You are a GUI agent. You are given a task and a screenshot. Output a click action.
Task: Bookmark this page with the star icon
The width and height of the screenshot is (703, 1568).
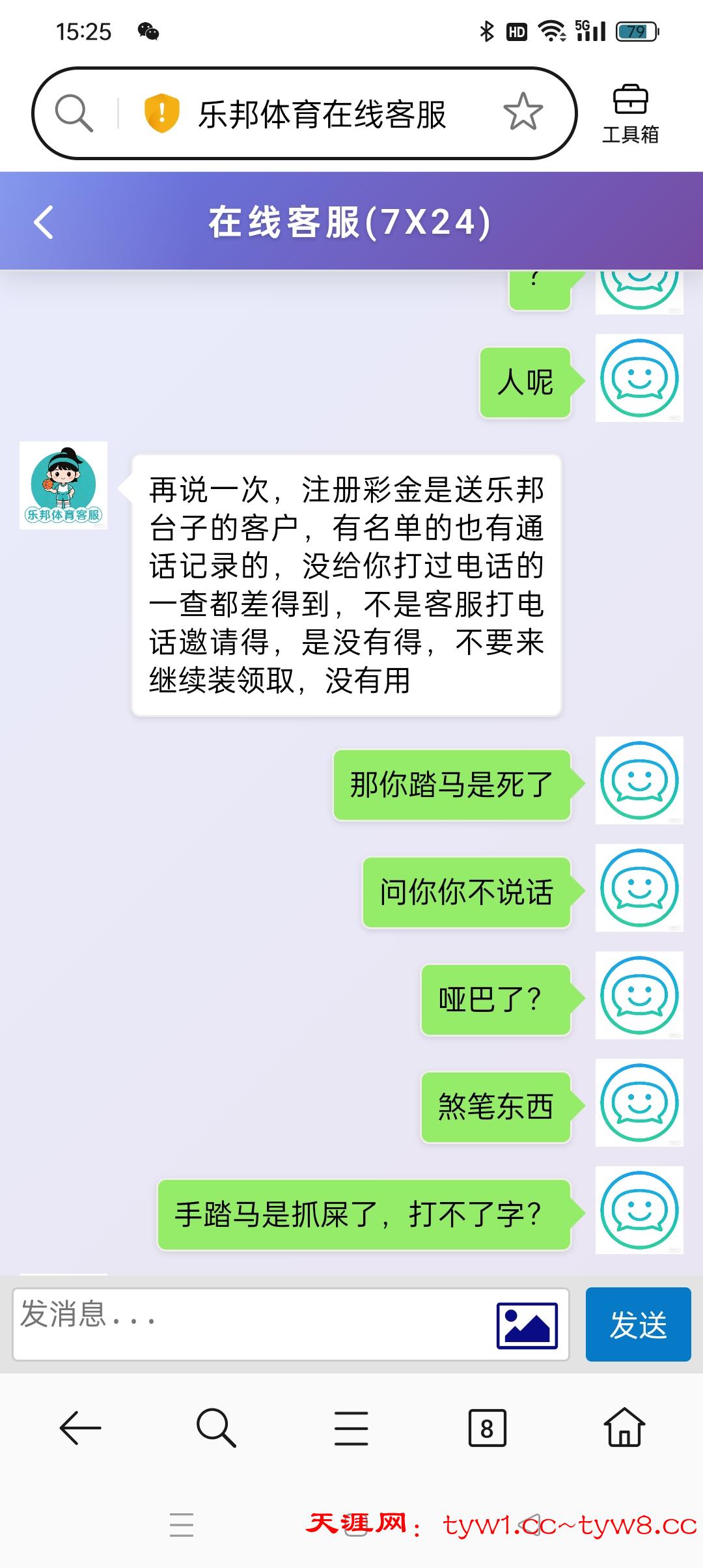tap(523, 113)
